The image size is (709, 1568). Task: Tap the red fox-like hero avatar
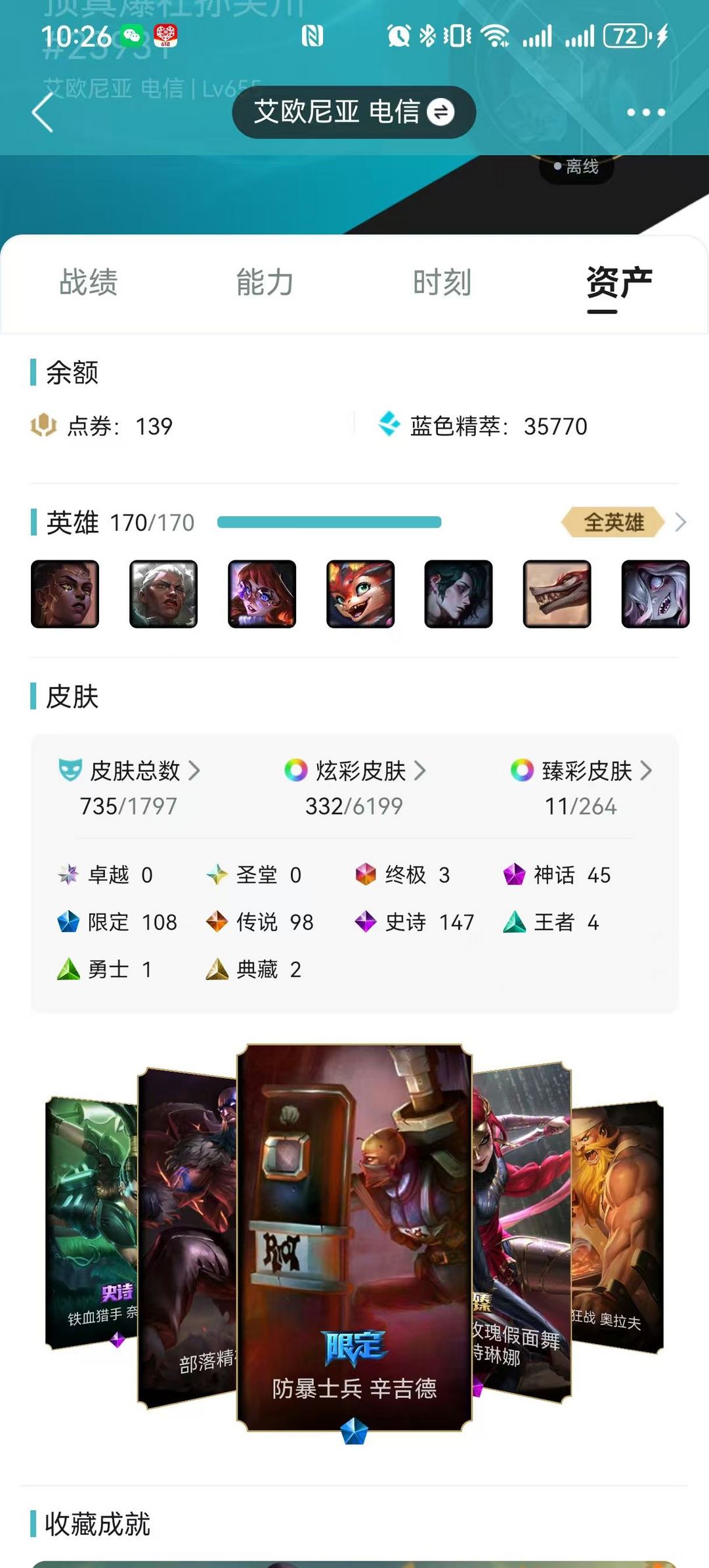pos(360,594)
